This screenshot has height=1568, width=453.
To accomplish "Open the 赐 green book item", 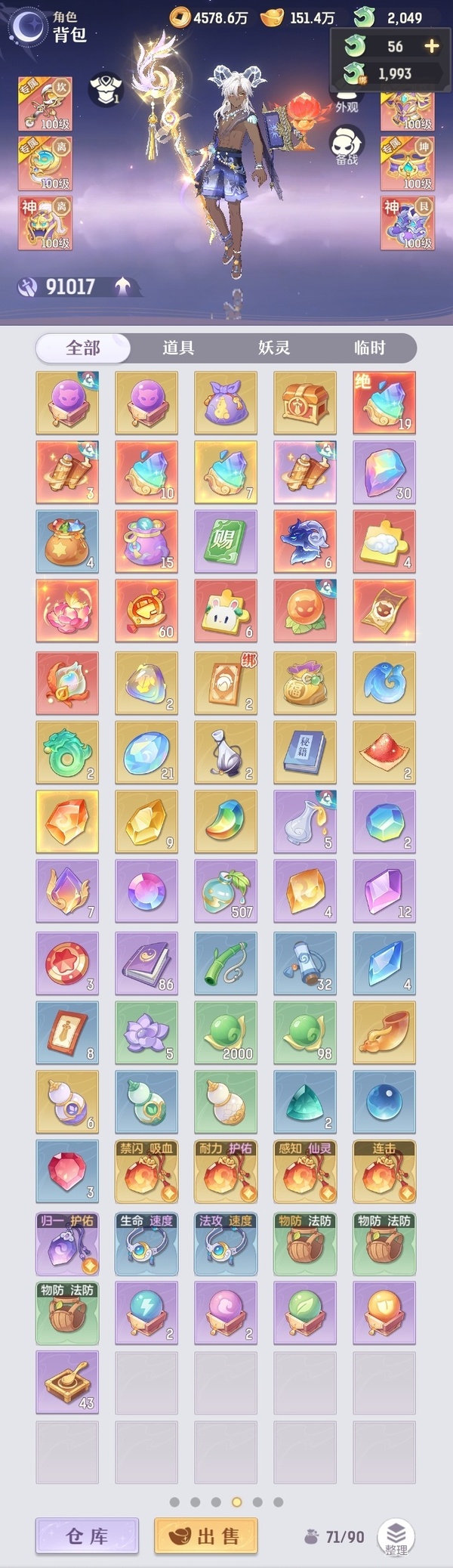I will click(226, 541).
